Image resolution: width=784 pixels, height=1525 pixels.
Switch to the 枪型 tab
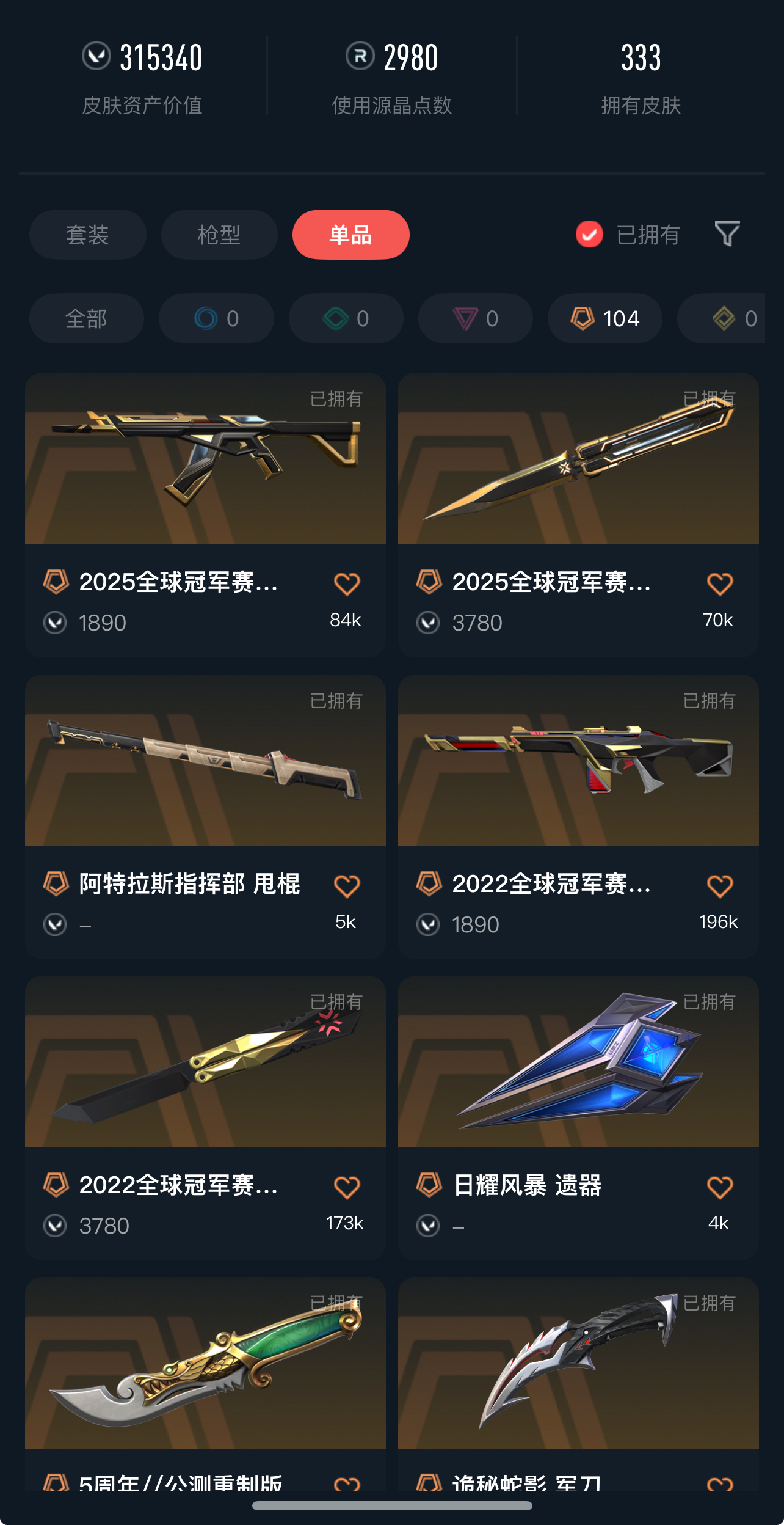pyautogui.click(x=219, y=235)
